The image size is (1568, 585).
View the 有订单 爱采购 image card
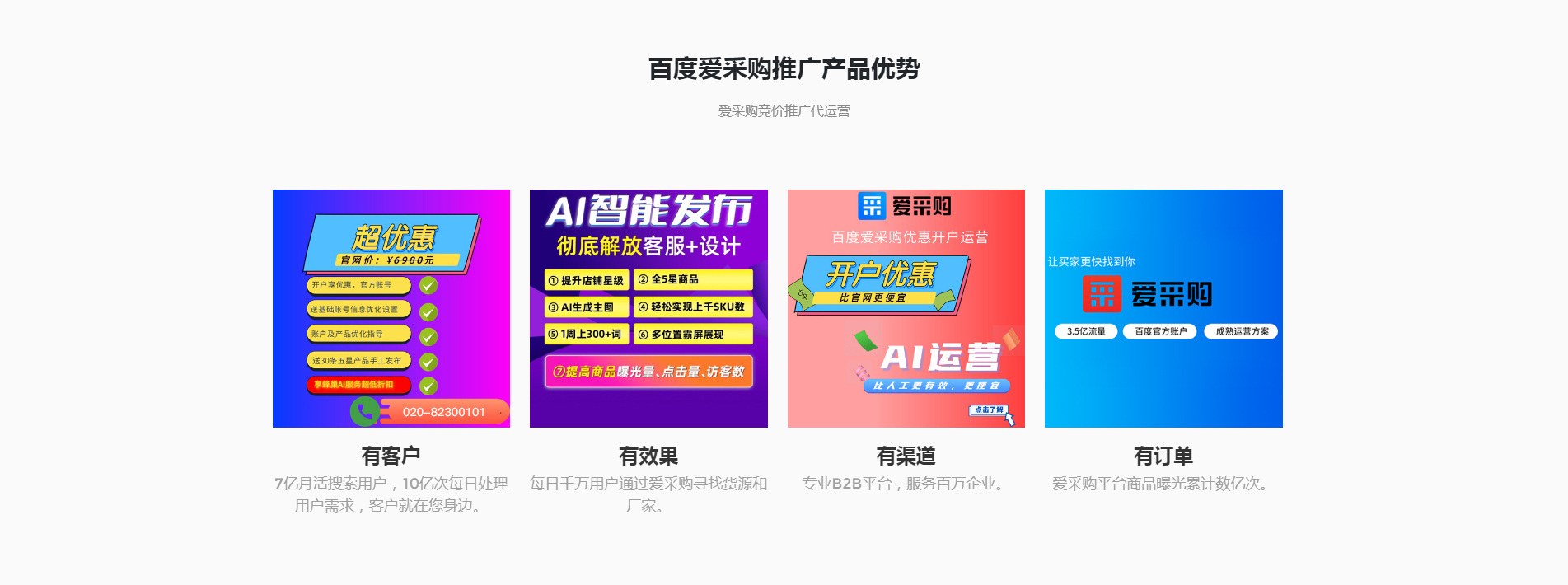(x=1163, y=308)
